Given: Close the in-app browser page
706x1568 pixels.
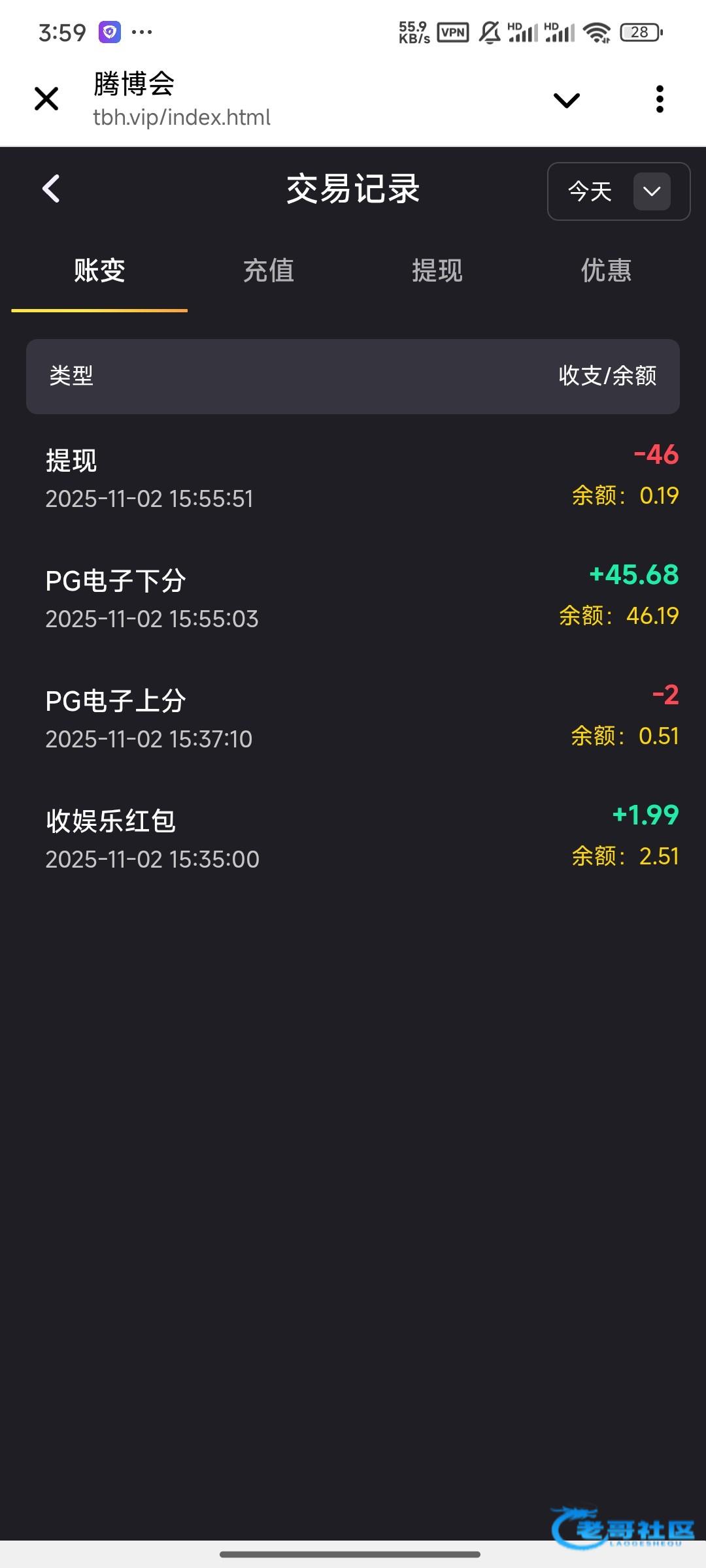Looking at the screenshot, I should [x=46, y=99].
